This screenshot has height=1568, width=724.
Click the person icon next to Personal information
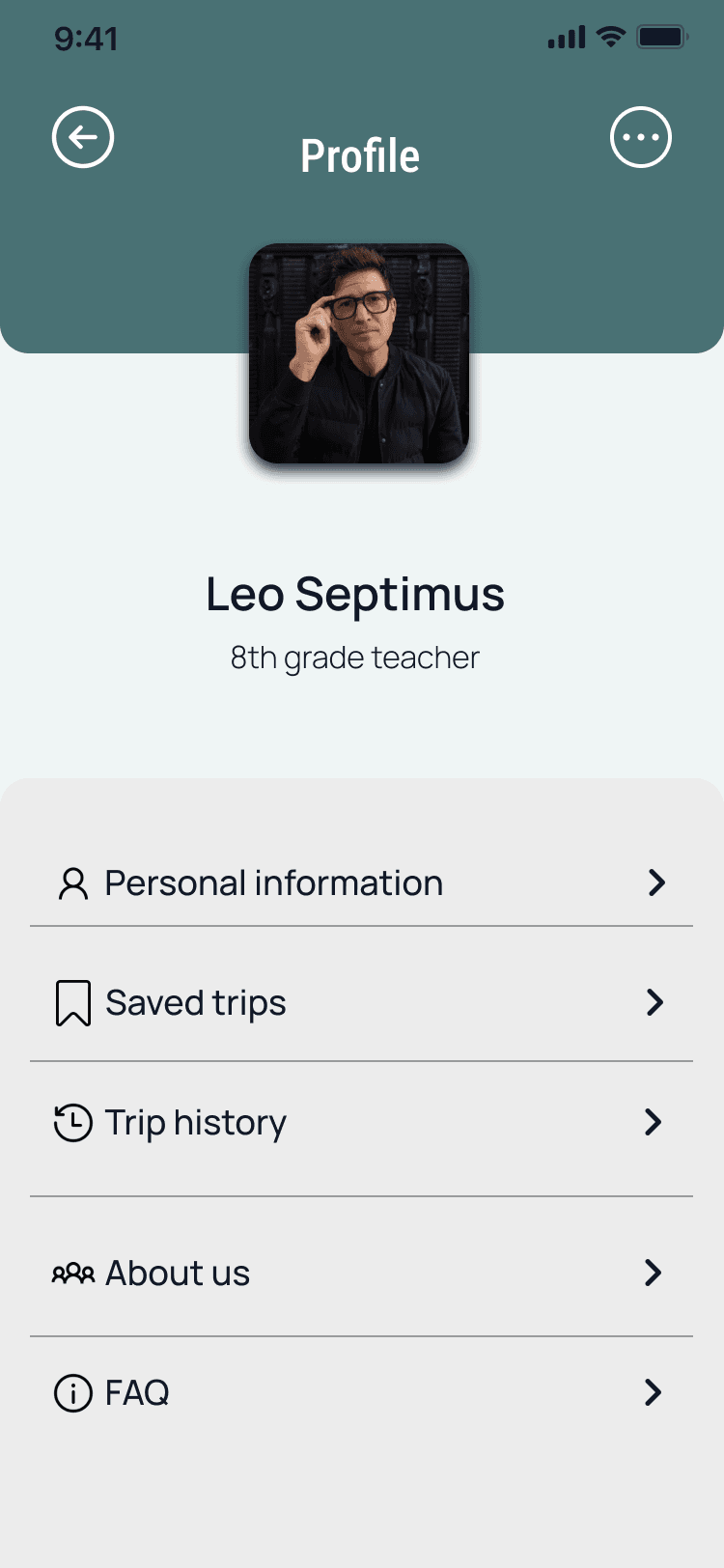point(70,882)
